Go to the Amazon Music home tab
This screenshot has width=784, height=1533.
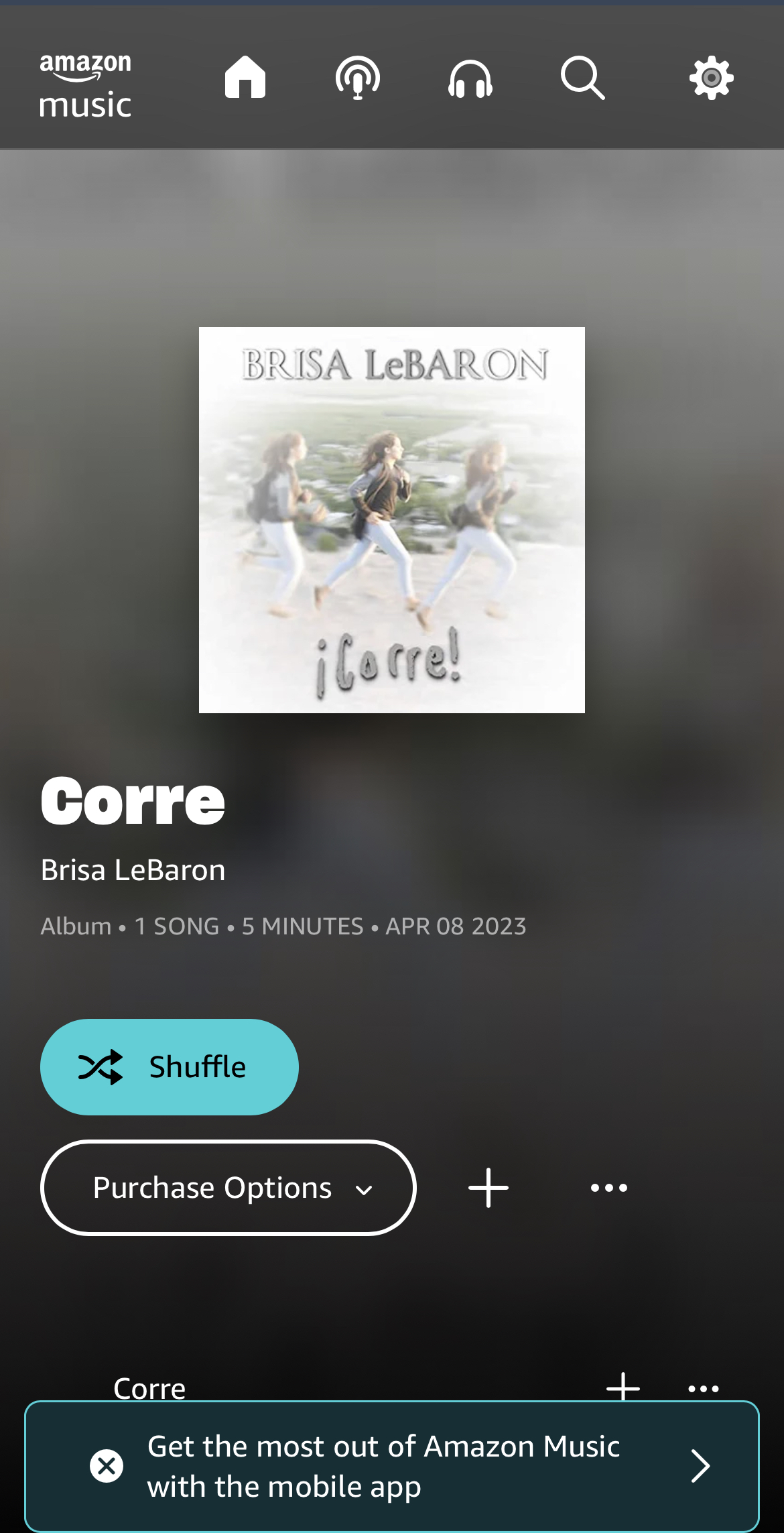[245, 78]
